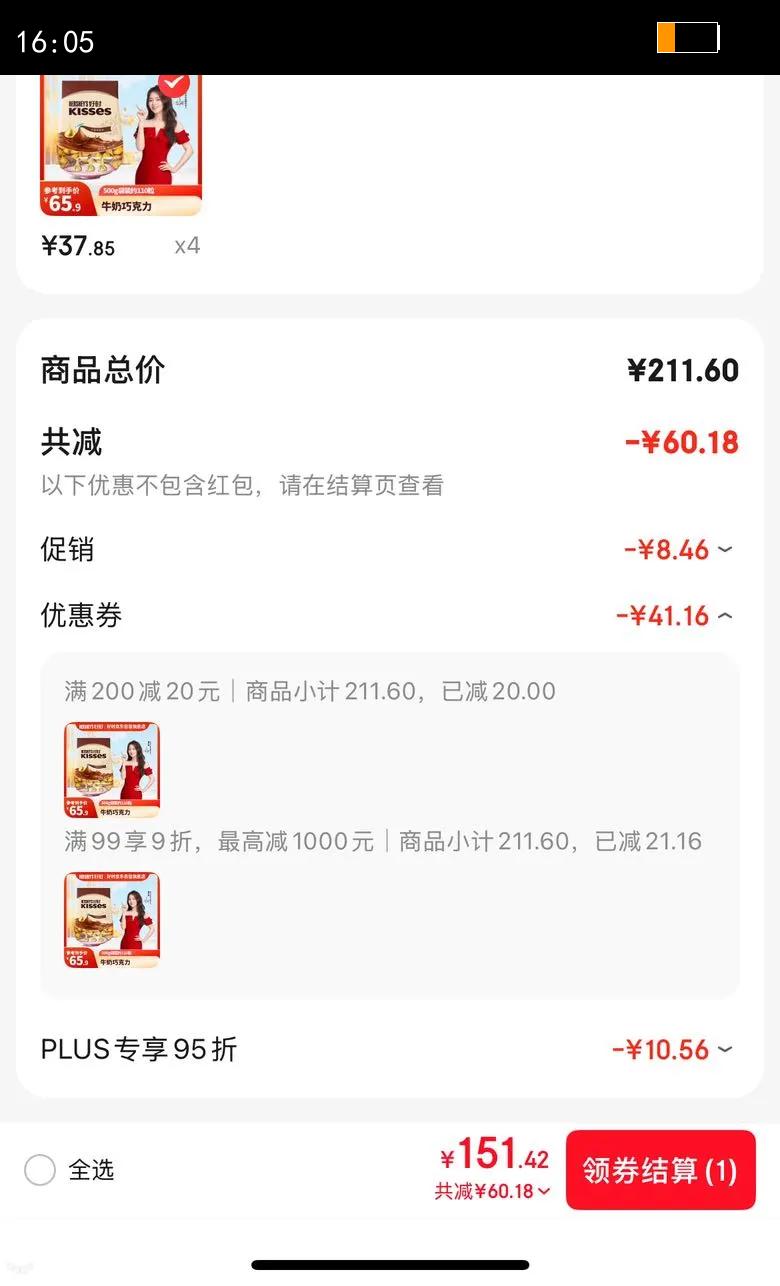The height and width of the screenshot is (1286, 780).
Task: Tap the battery indicator in the status bar
Action: (x=686, y=38)
